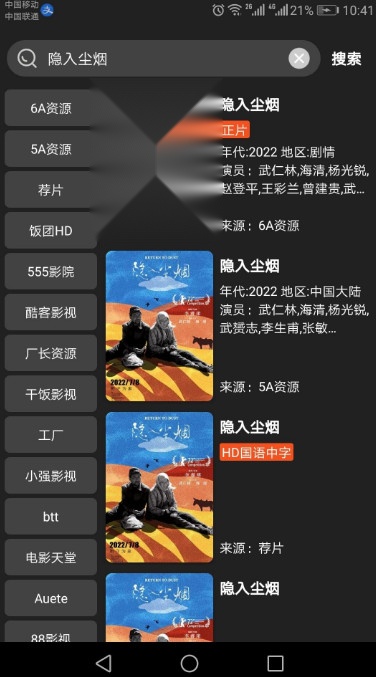This screenshot has height=677, width=376.
Task: Open 小强影视 source
Action: pyautogui.click(x=51, y=476)
